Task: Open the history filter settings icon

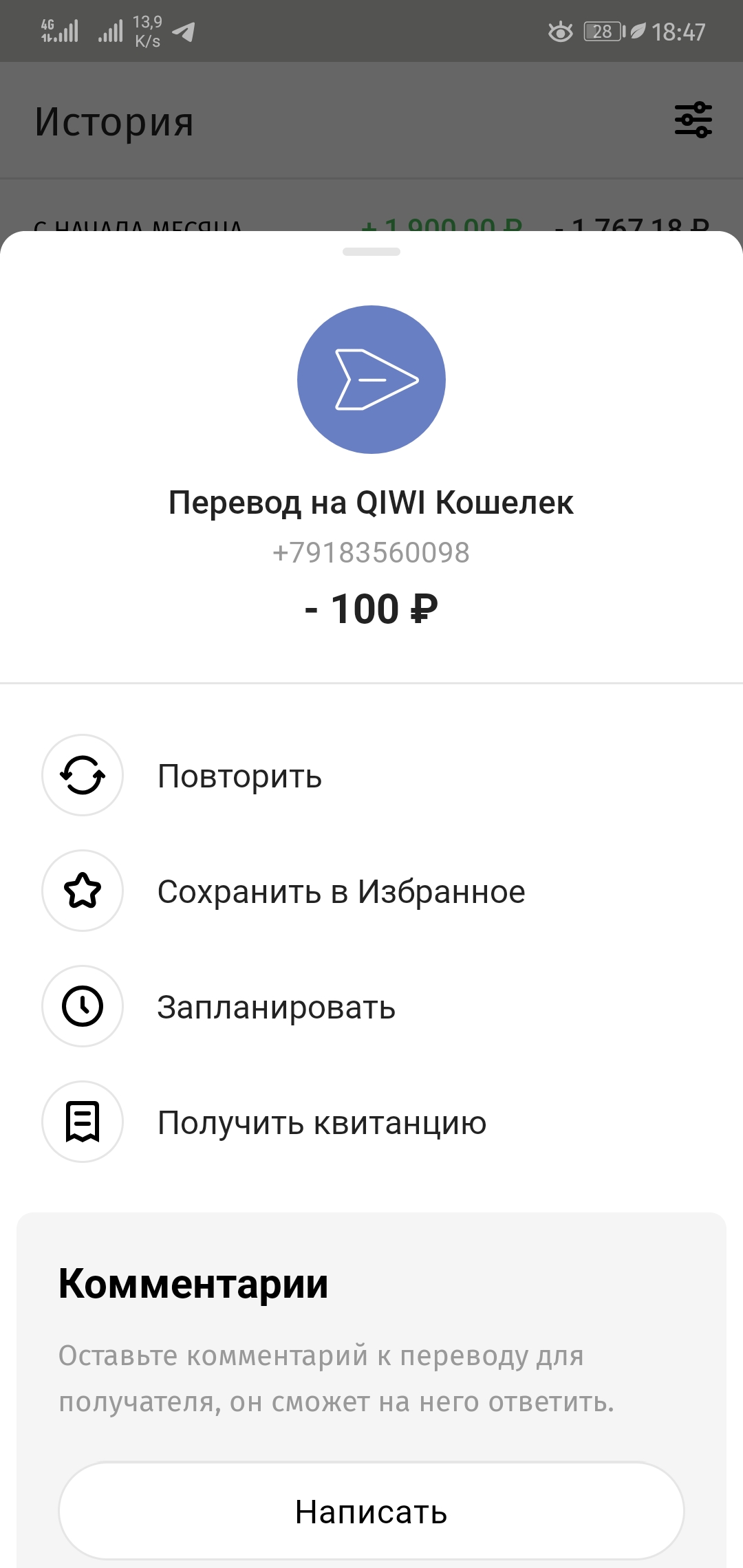Action: tap(693, 120)
